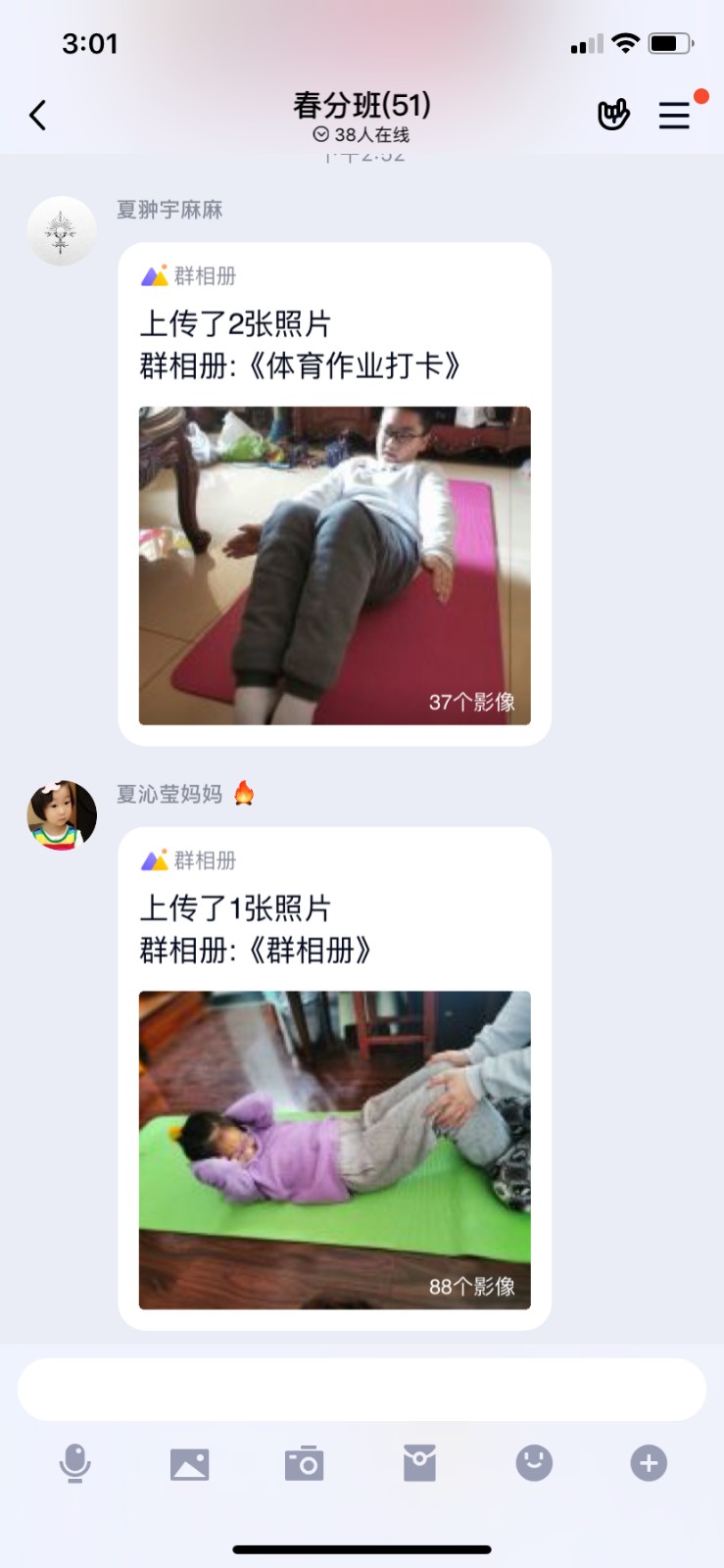Open the group menu with red dot
The height and width of the screenshot is (1568, 724).
[676, 114]
